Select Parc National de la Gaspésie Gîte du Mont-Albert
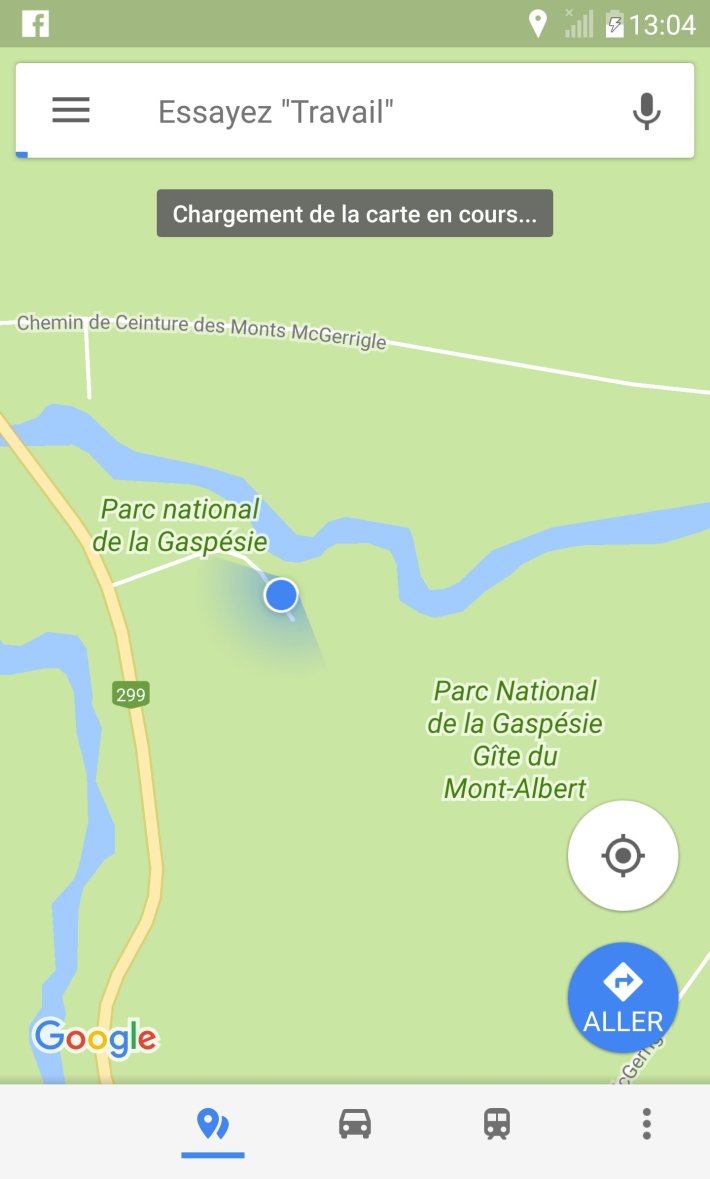This screenshot has width=710, height=1179. [x=515, y=739]
